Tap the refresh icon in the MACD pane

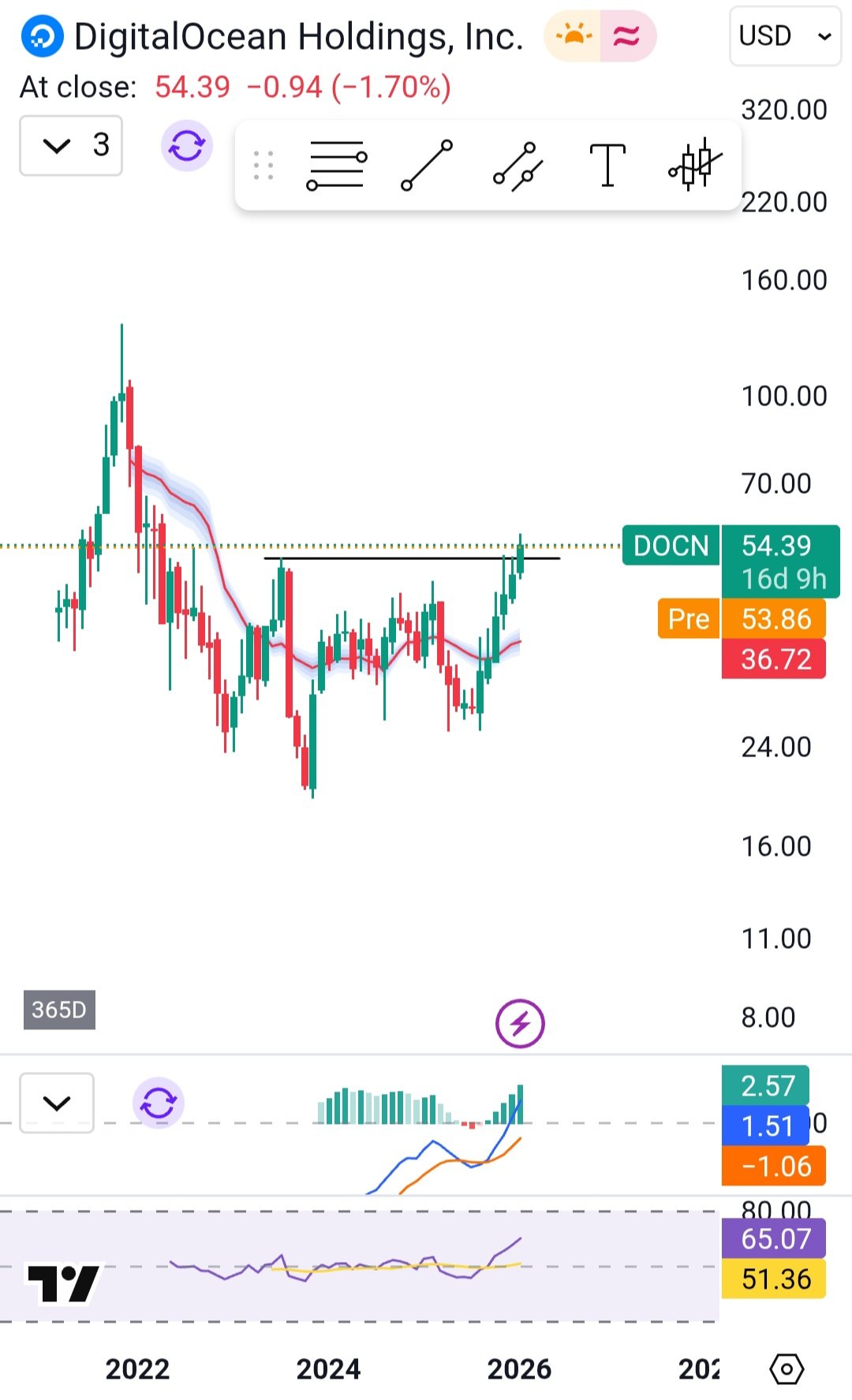click(x=158, y=1103)
